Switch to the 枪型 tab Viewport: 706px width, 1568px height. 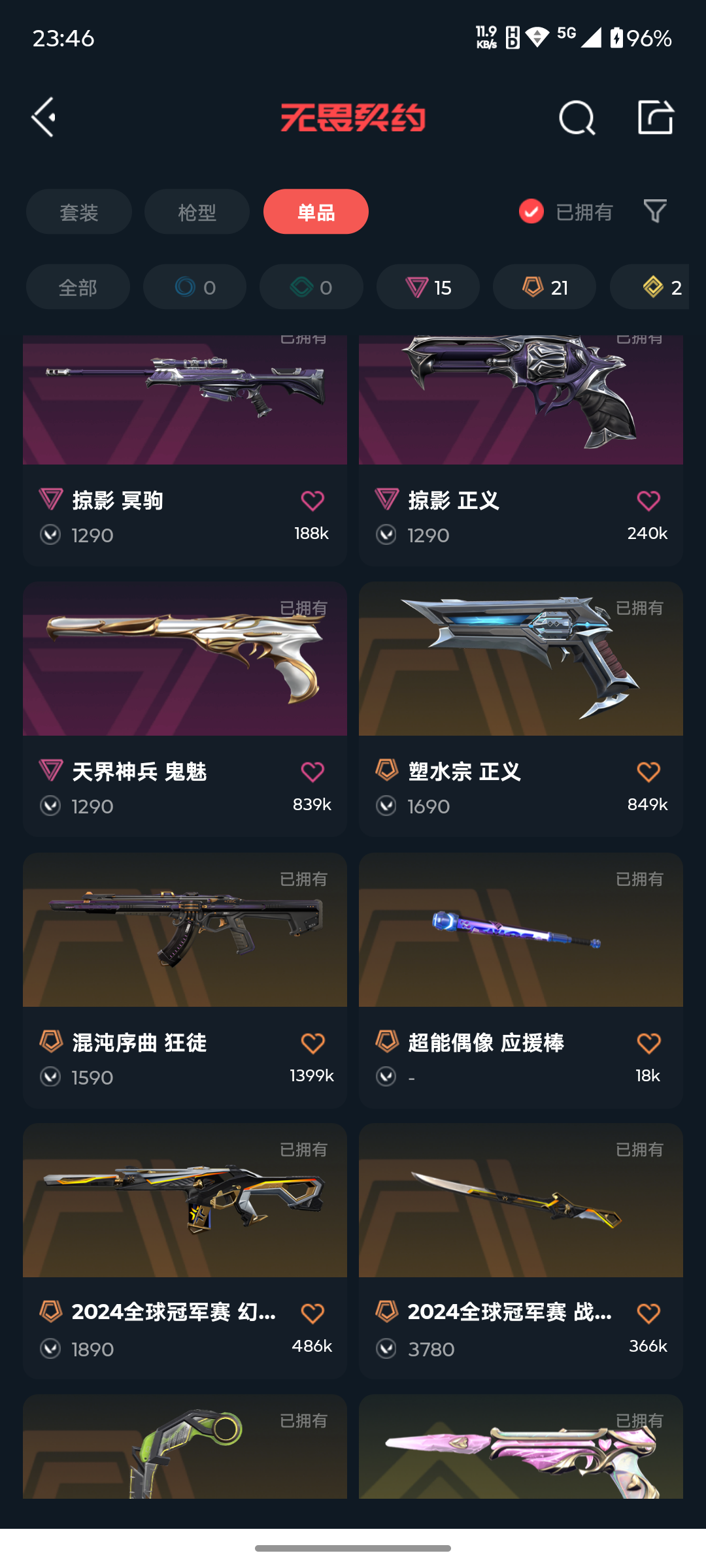(197, 212)
